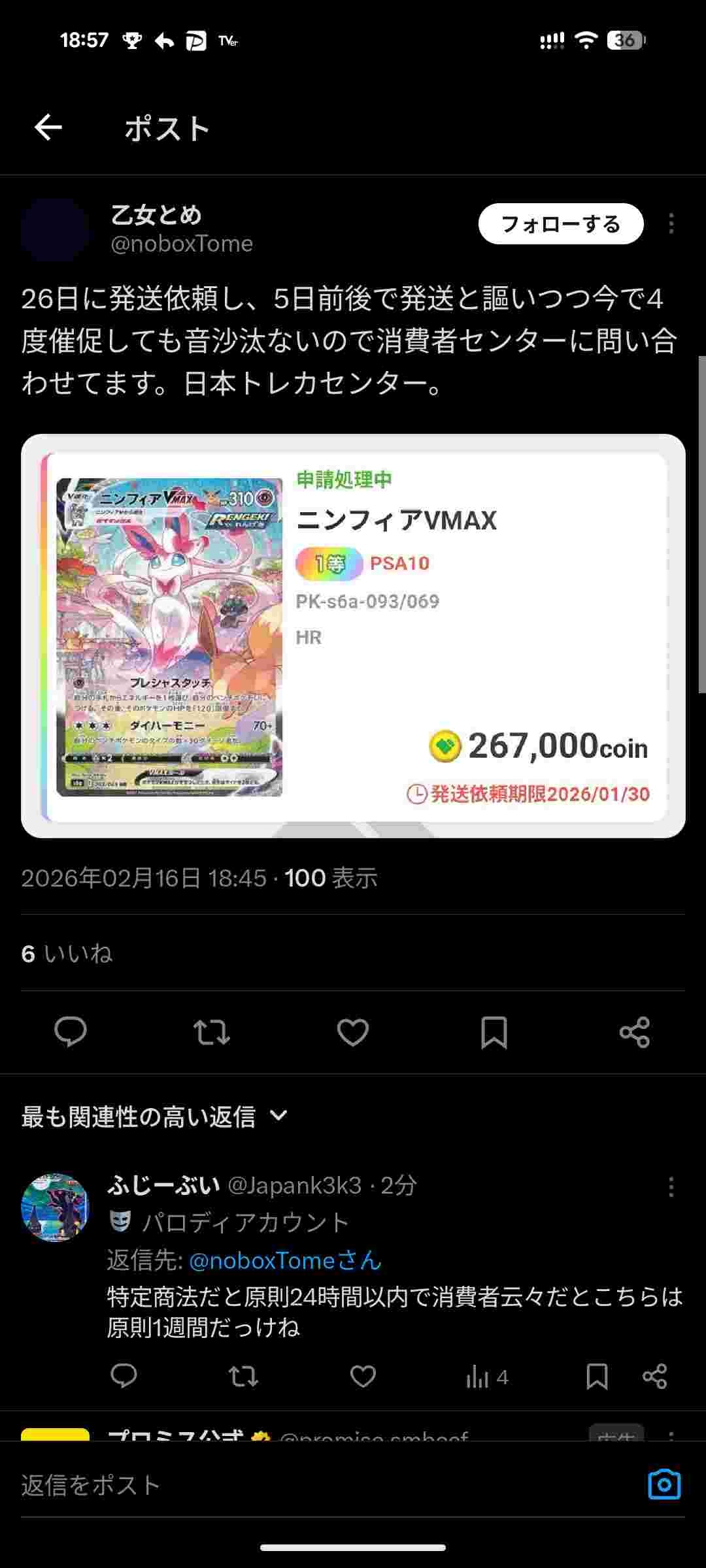This screenshot has width=706, height=1568.
Task: Open ふじーぶい's profile avatar
Action: (x=55, y=1207)
